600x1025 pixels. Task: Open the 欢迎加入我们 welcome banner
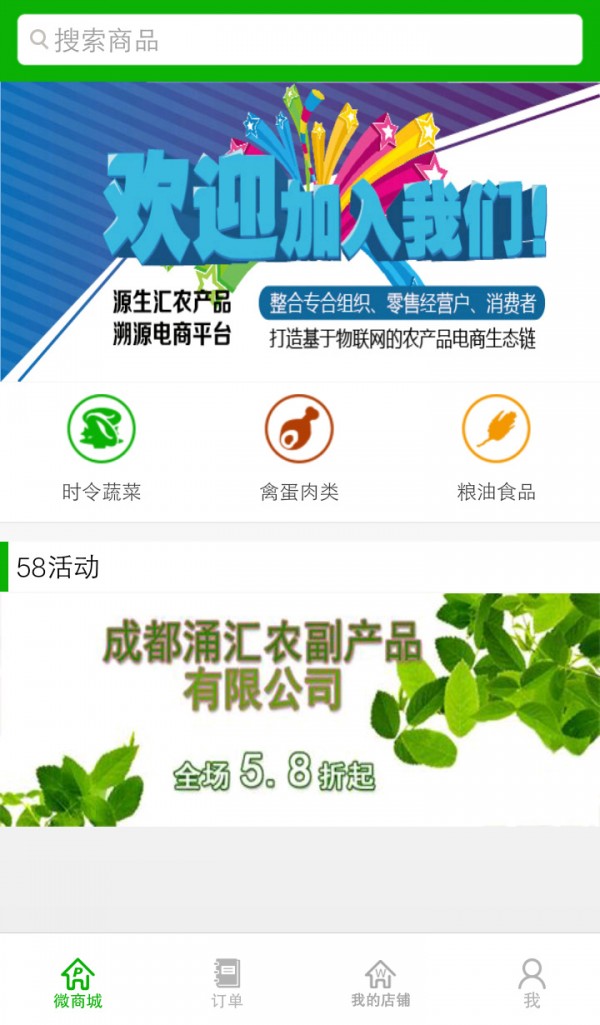tap(300, 232)
